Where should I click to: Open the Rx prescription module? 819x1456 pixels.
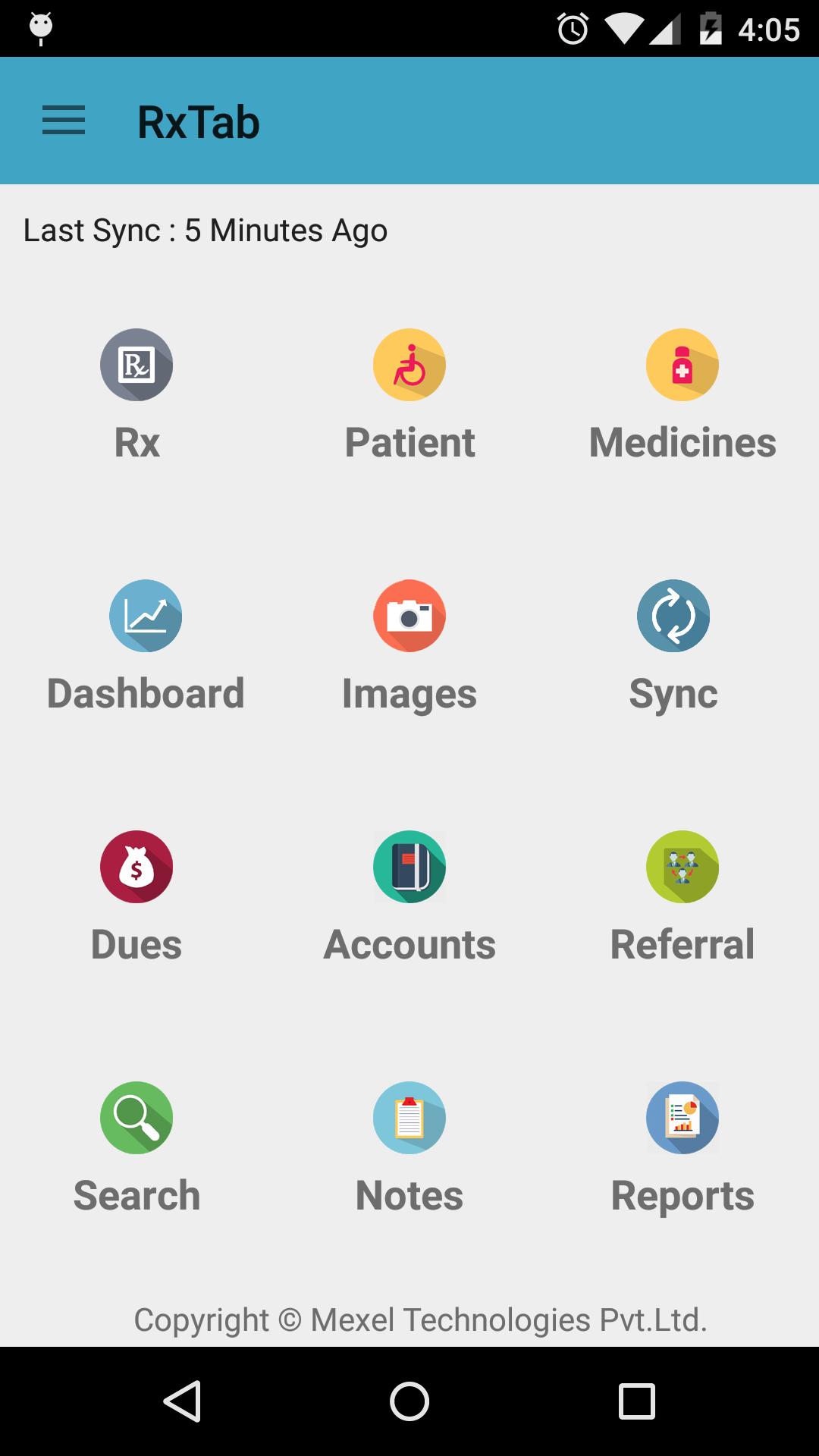tap(136, 364)
